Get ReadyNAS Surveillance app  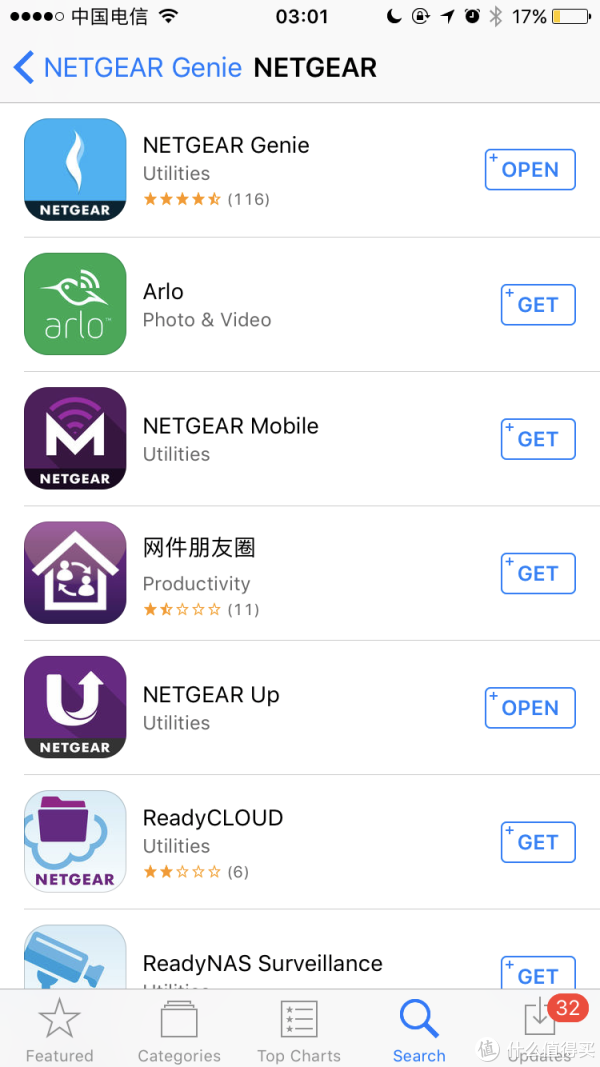(538, 973)
